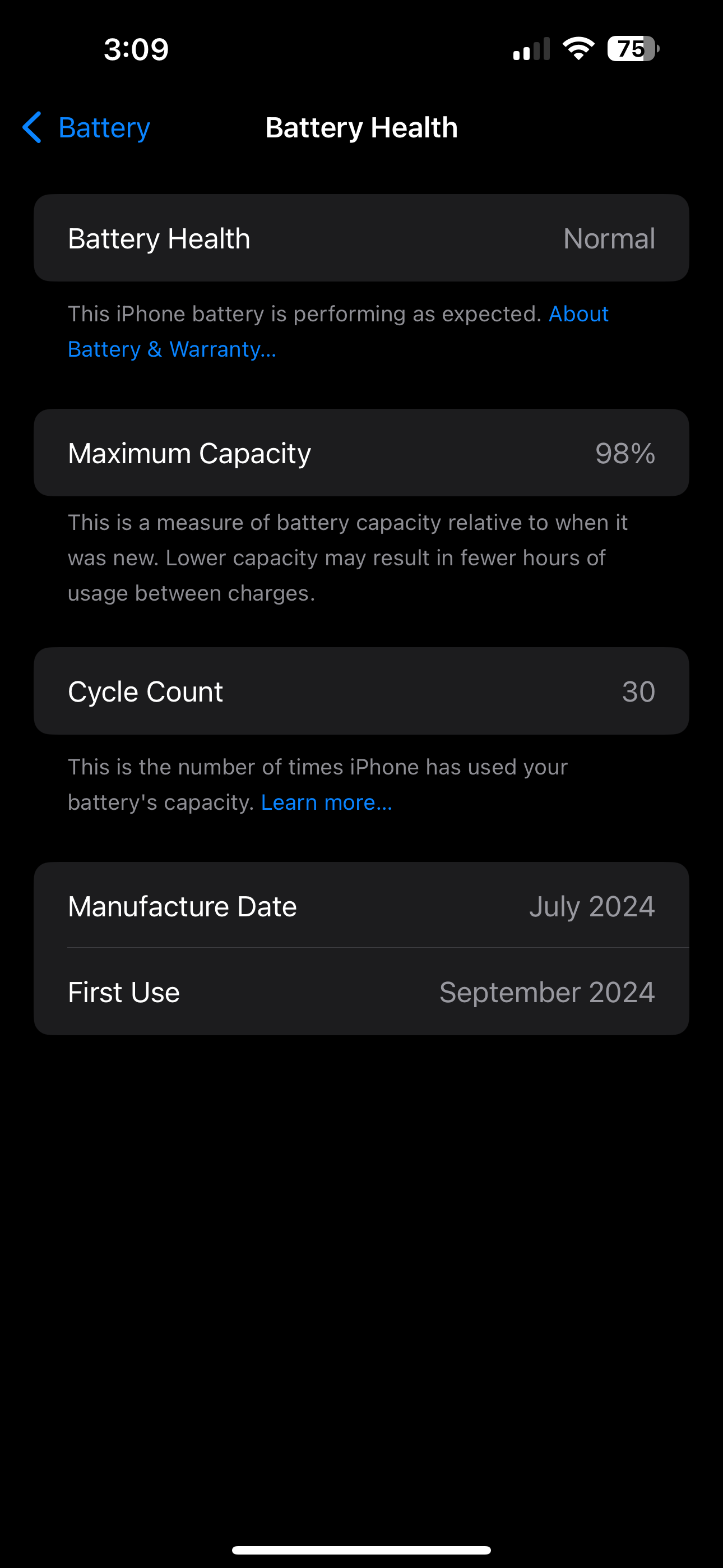Tap Learn more about cycle count

tap(327, 803)
